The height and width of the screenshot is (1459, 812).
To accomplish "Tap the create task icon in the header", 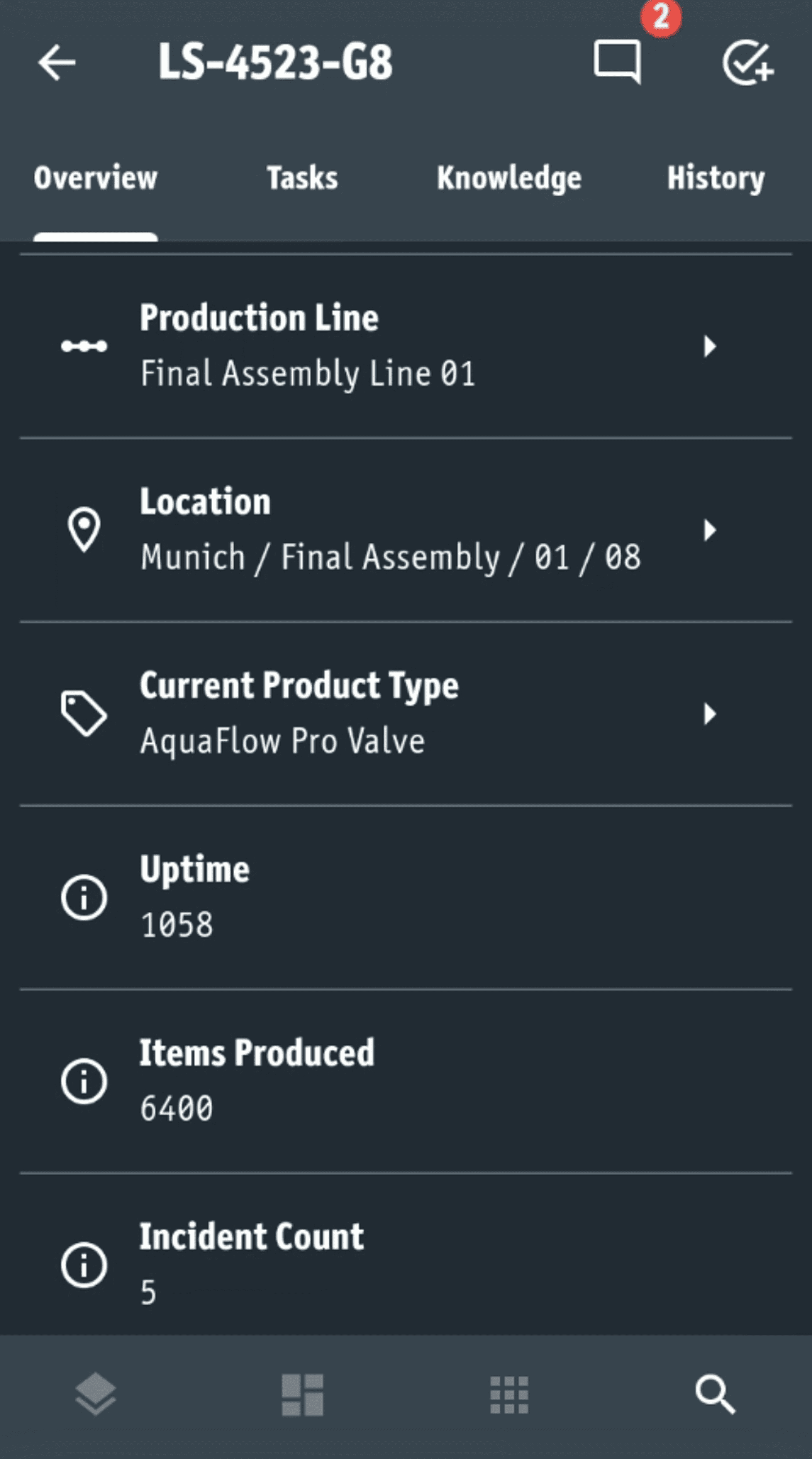I will tap(747, 62).
